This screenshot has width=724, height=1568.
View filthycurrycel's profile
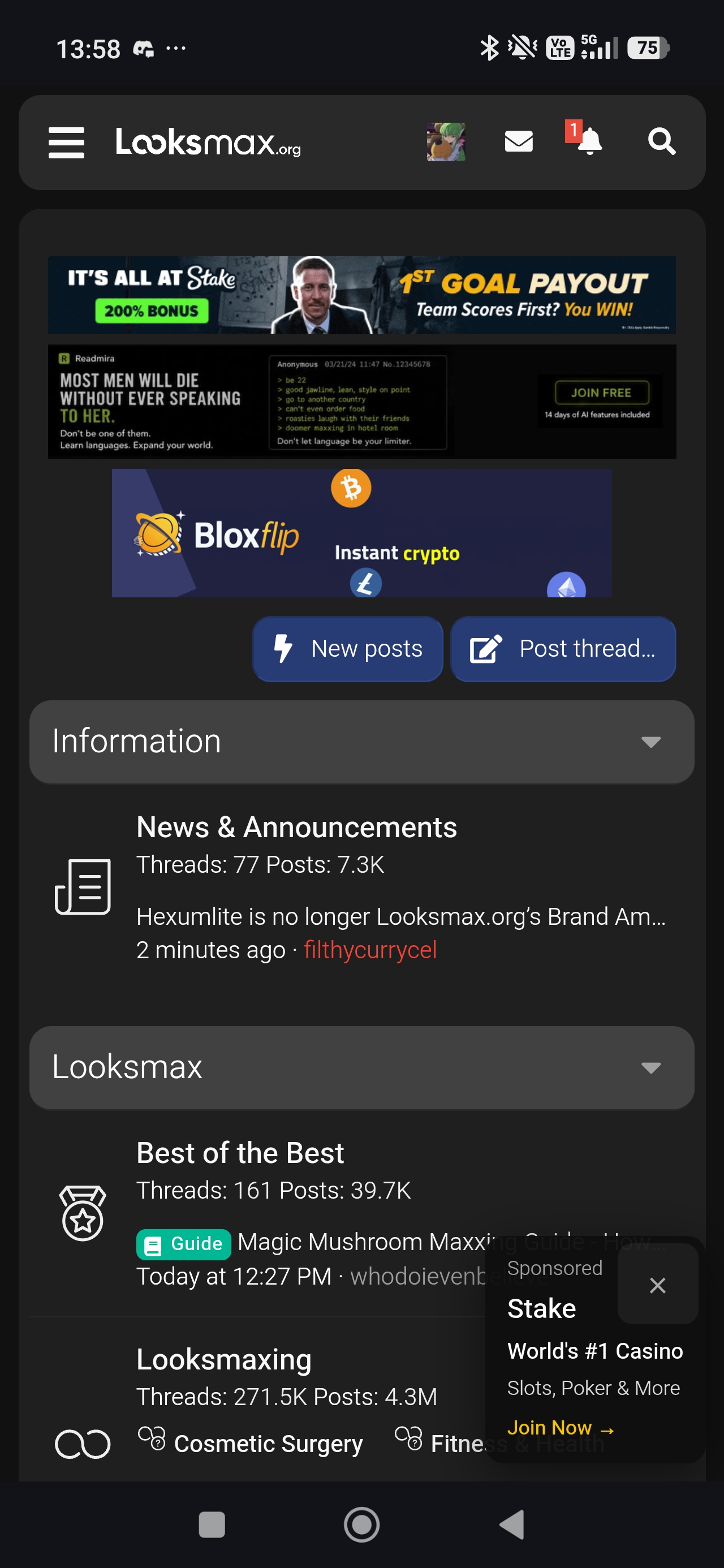[x=370, y=950]
